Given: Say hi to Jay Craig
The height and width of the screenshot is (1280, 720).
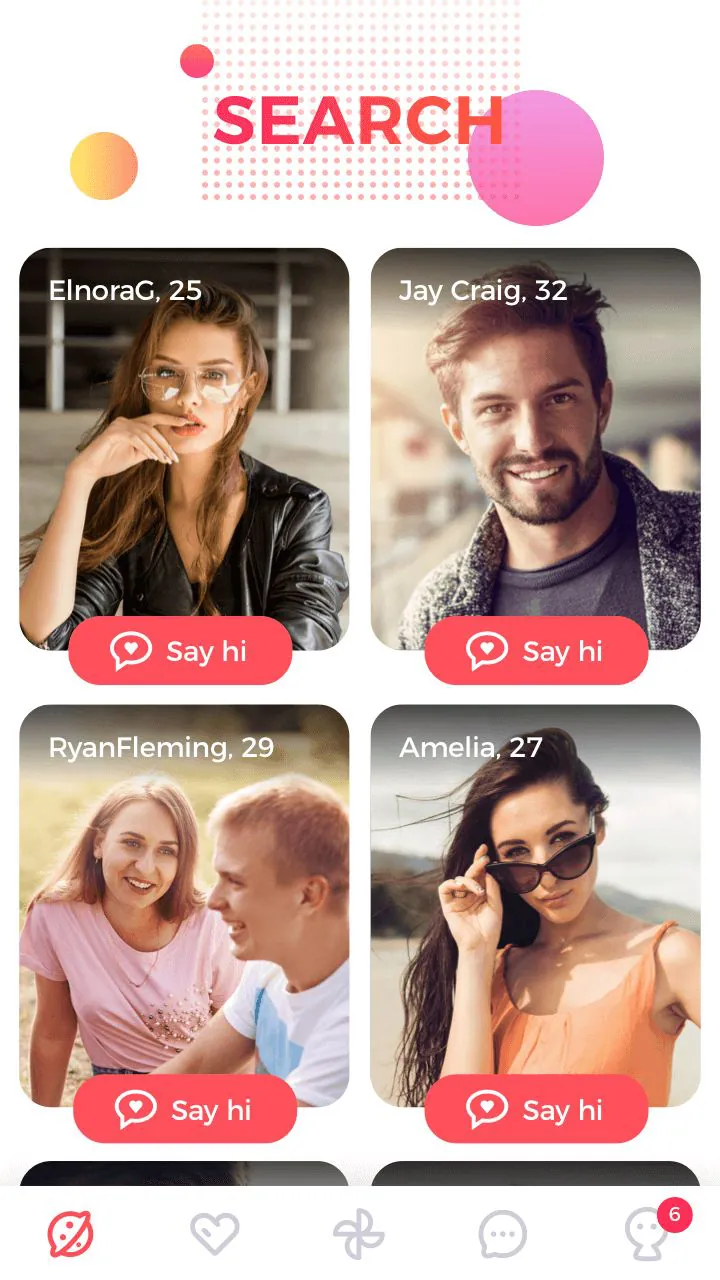Looking at the screenshot, I should [x=536, y=651].
